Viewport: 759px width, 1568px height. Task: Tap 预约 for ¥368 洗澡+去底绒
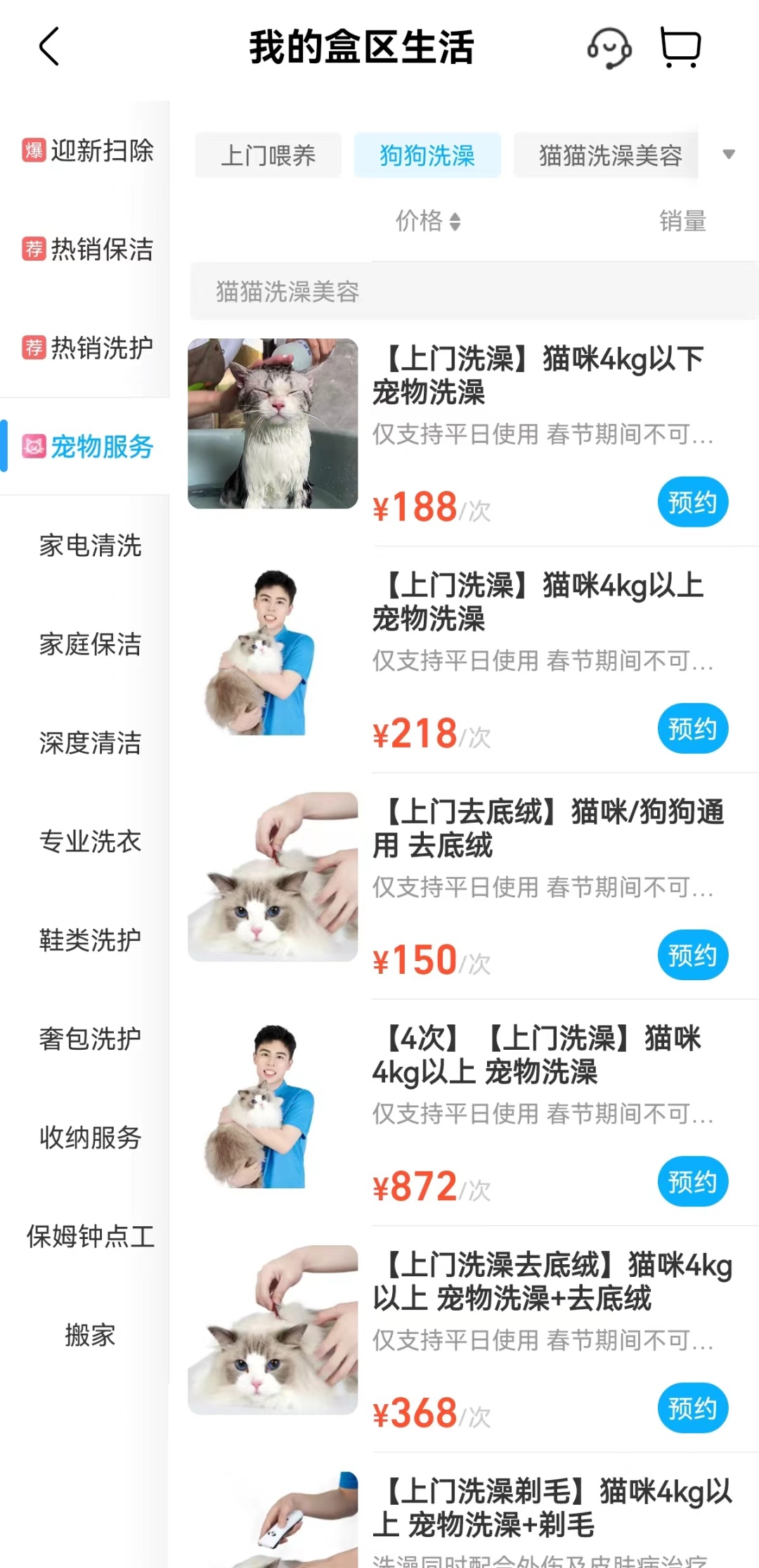(692, 1408)
